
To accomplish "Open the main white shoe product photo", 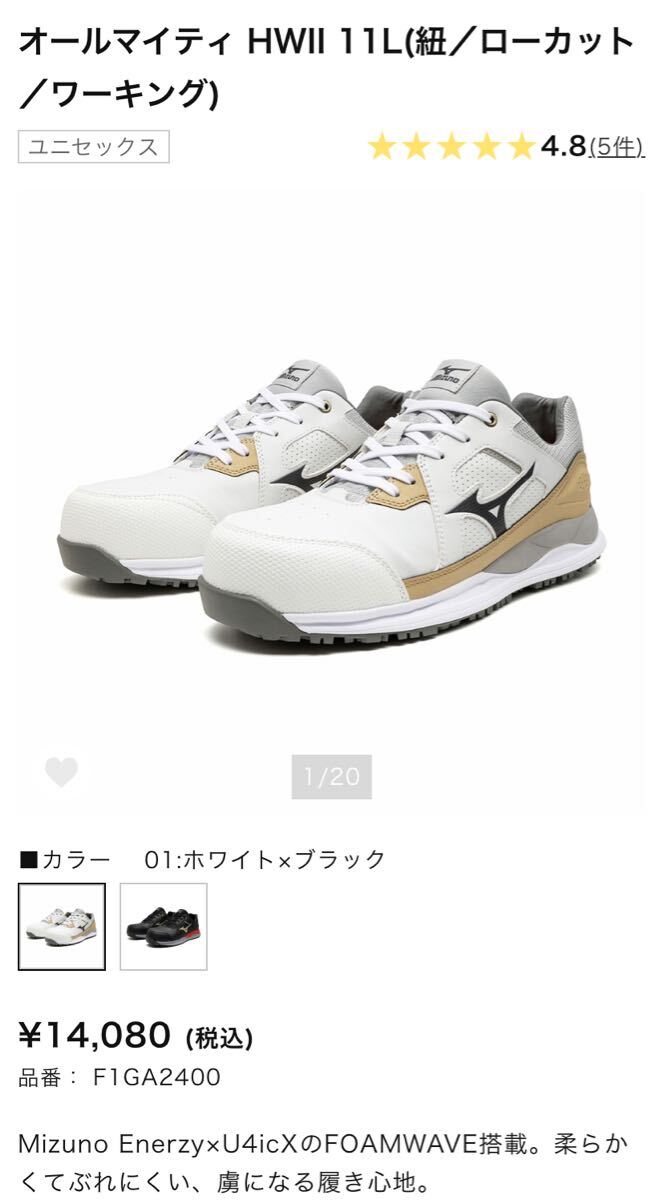I will click(x=332, y=500).
